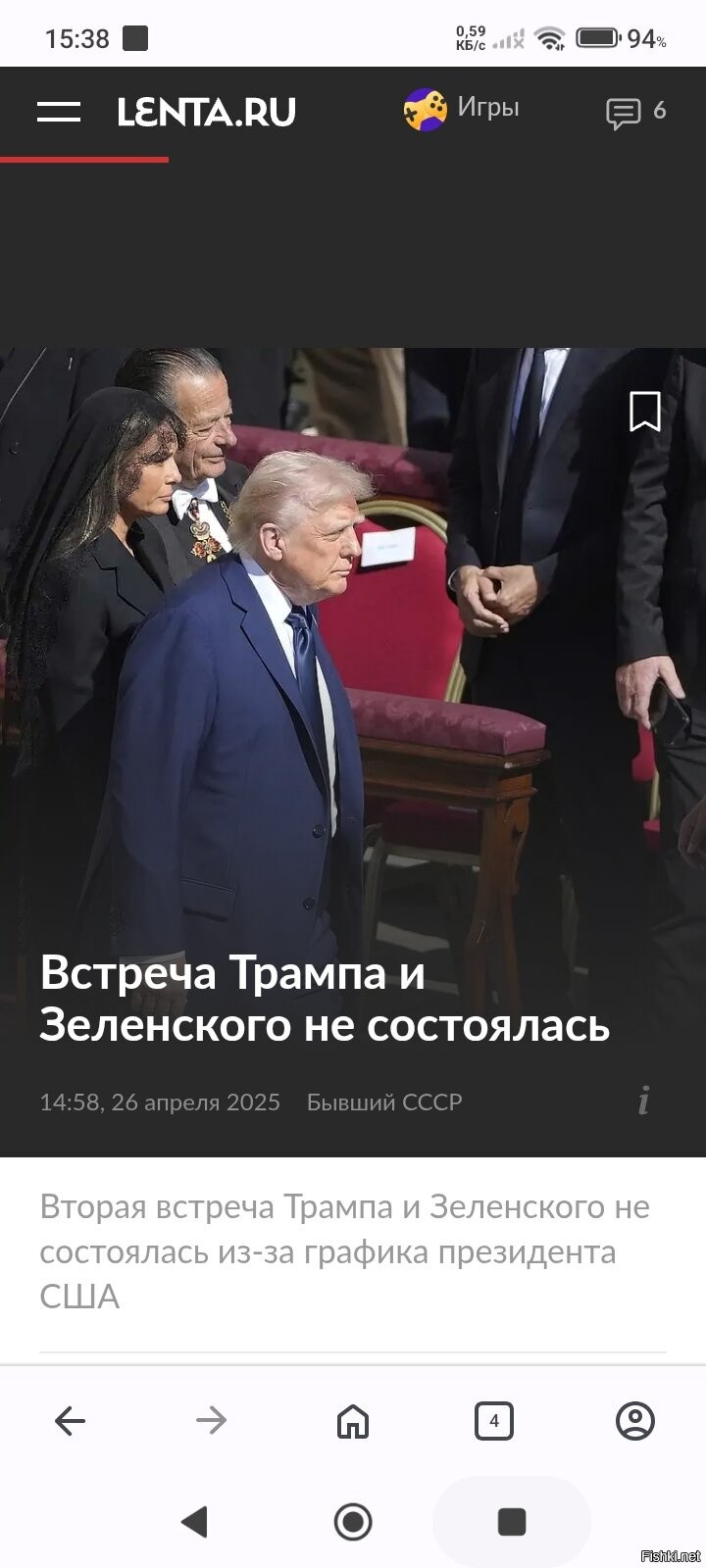
Task: Bookmark this article
Action: 645,412
